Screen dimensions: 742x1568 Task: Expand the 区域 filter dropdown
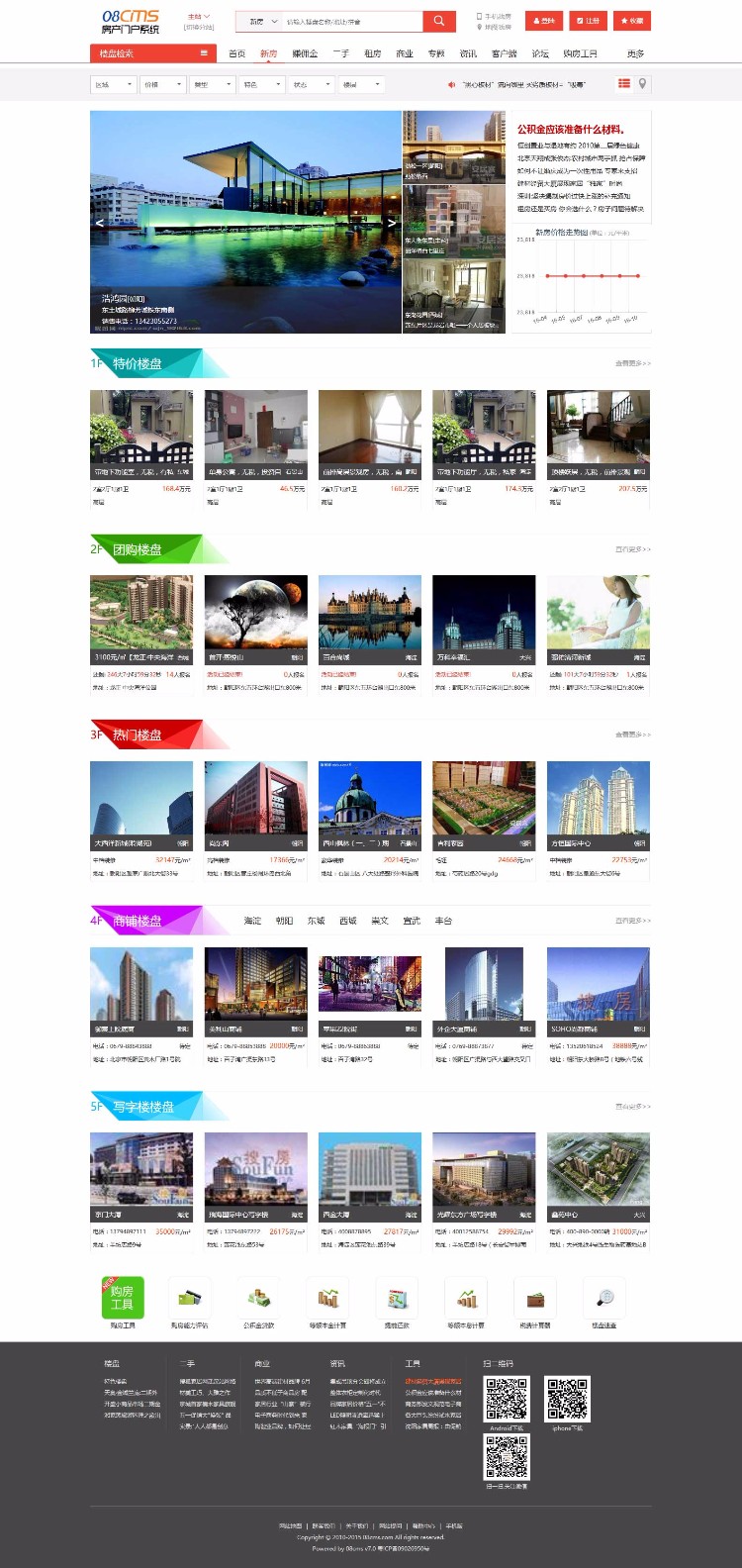coord(114,85)
